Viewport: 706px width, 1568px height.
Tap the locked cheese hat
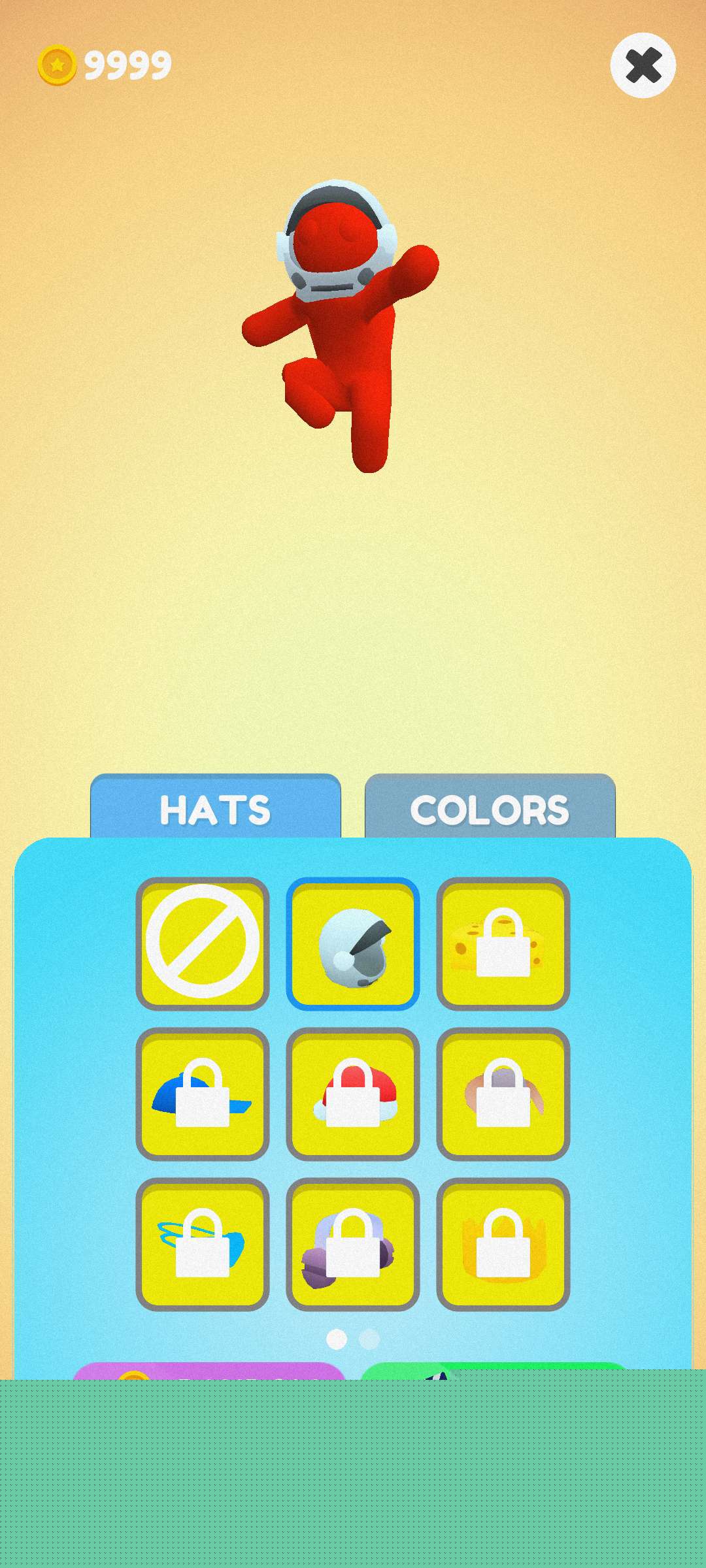pyautogui.click(x=503, y=943)
